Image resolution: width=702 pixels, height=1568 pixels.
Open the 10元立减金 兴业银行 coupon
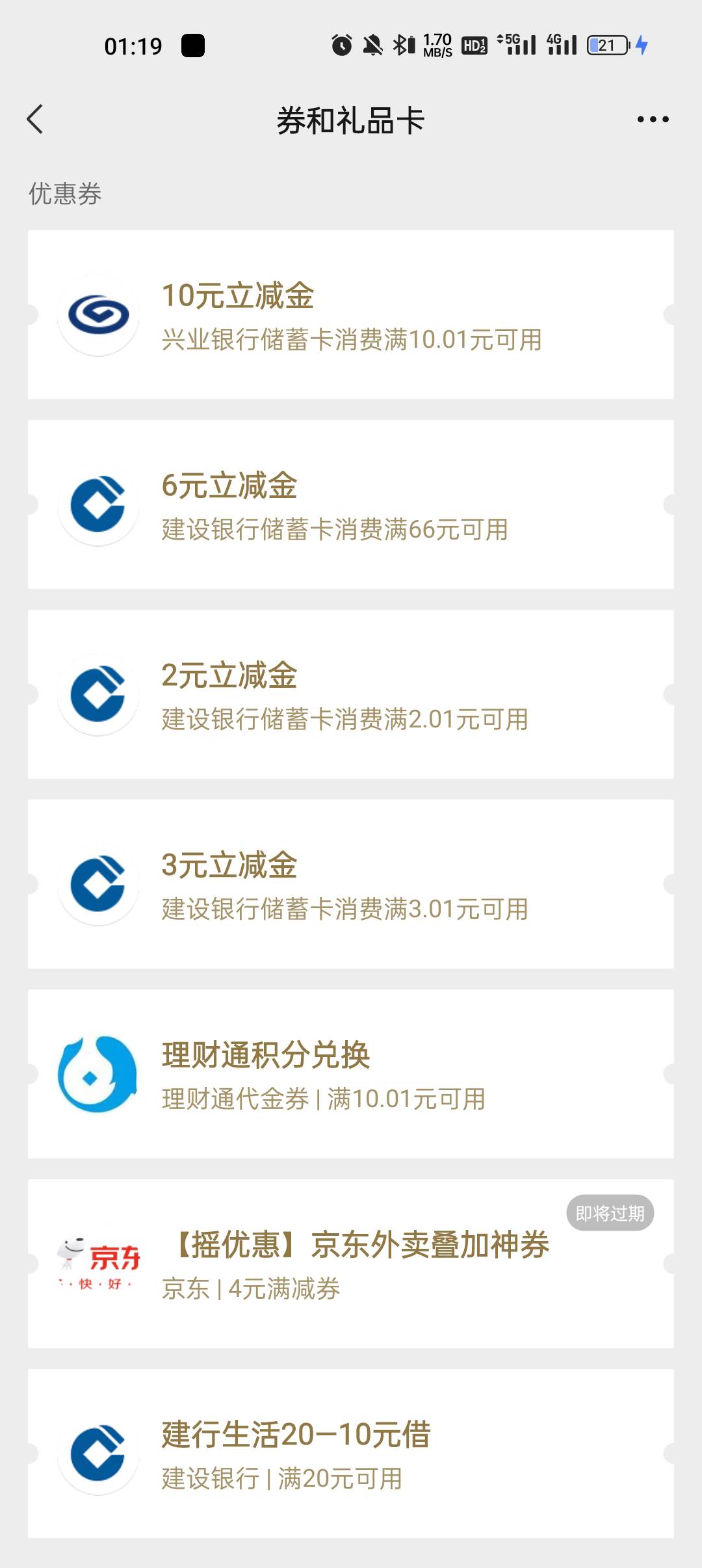(351, 315)
